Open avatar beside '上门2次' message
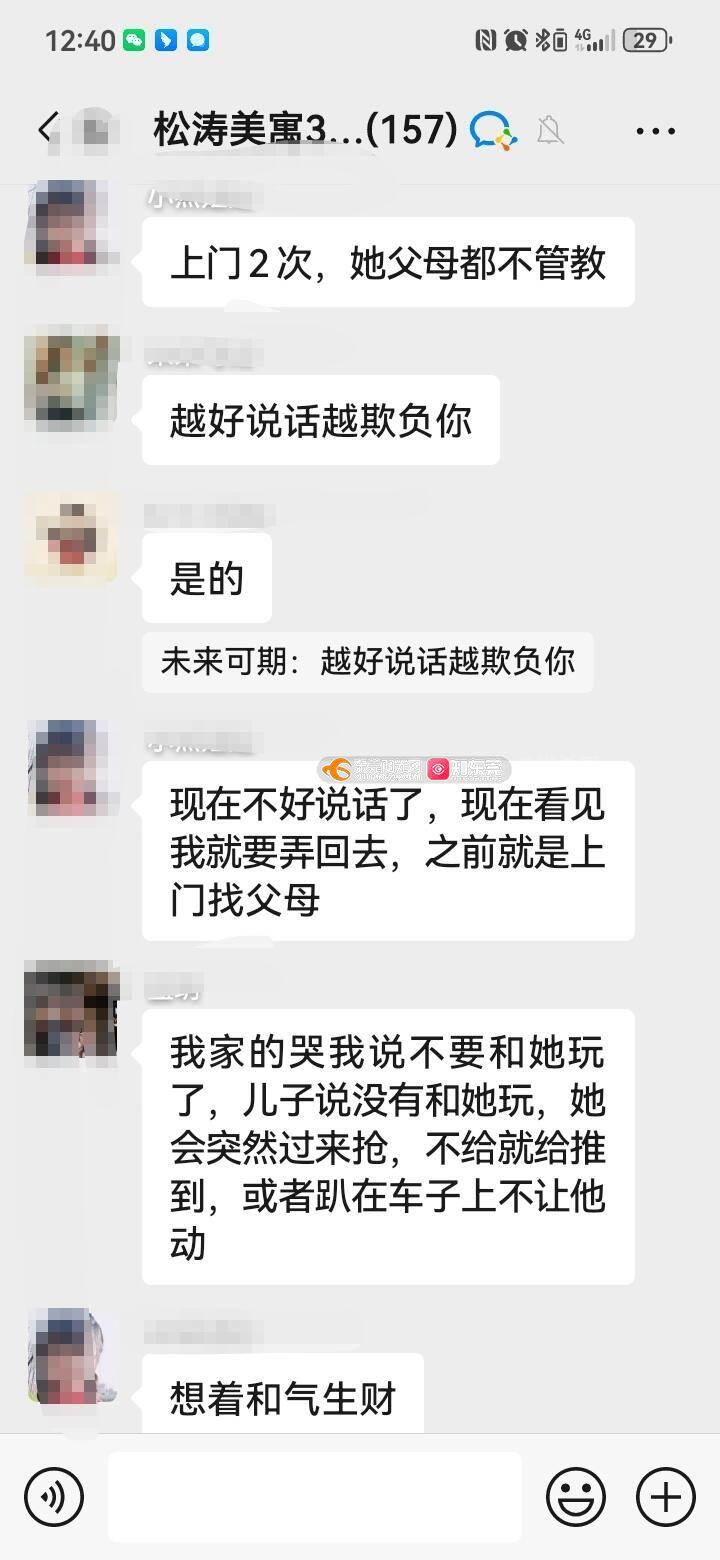720x1560 pixels. tap(71, 223)
